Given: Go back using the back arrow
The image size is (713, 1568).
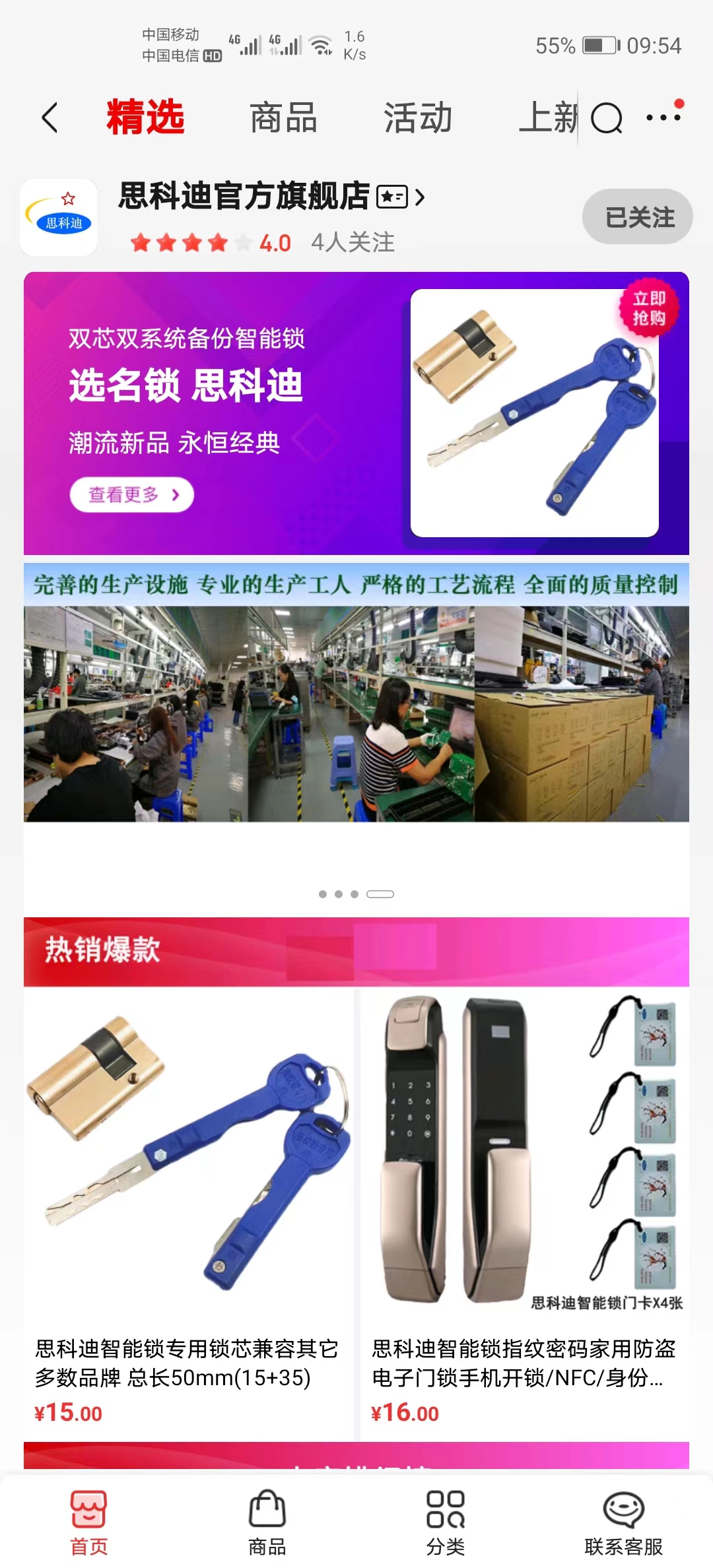Looking at the screenshot, I should pyautogui.click(x=50, y=119).
